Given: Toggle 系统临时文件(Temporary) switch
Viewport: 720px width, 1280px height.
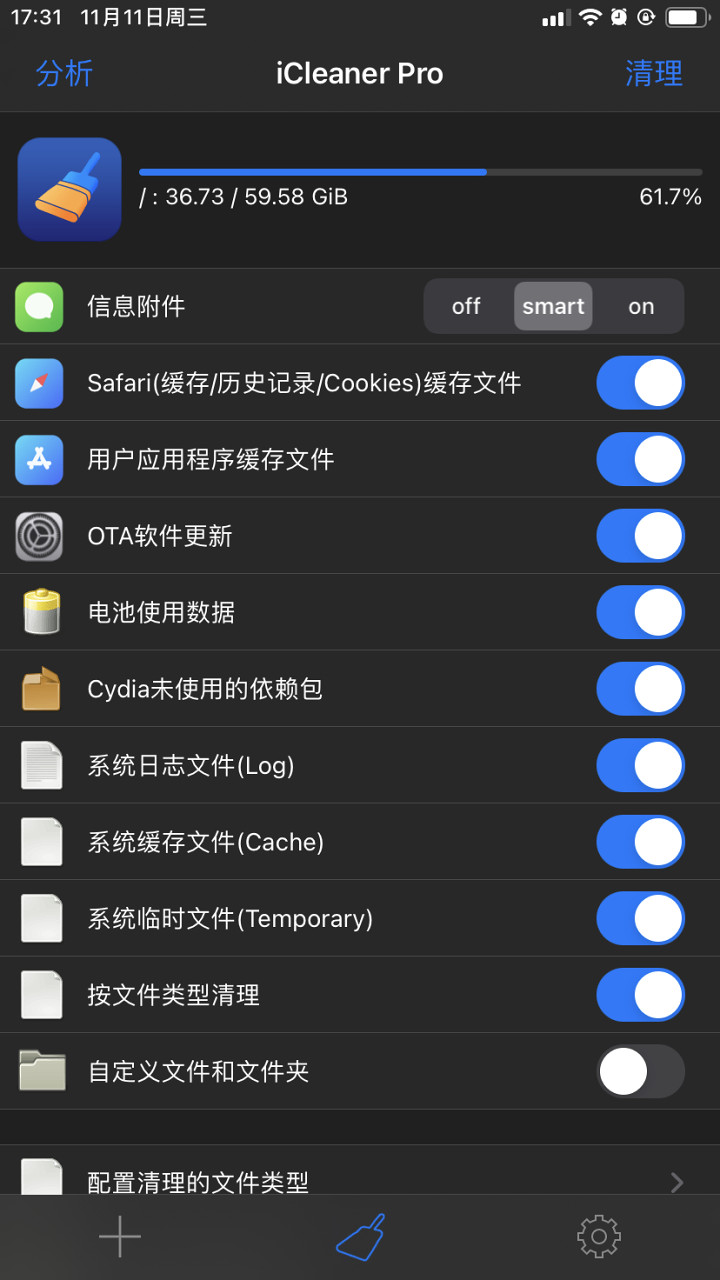Looking at the screenshot, I should click(x=640, y=918).
